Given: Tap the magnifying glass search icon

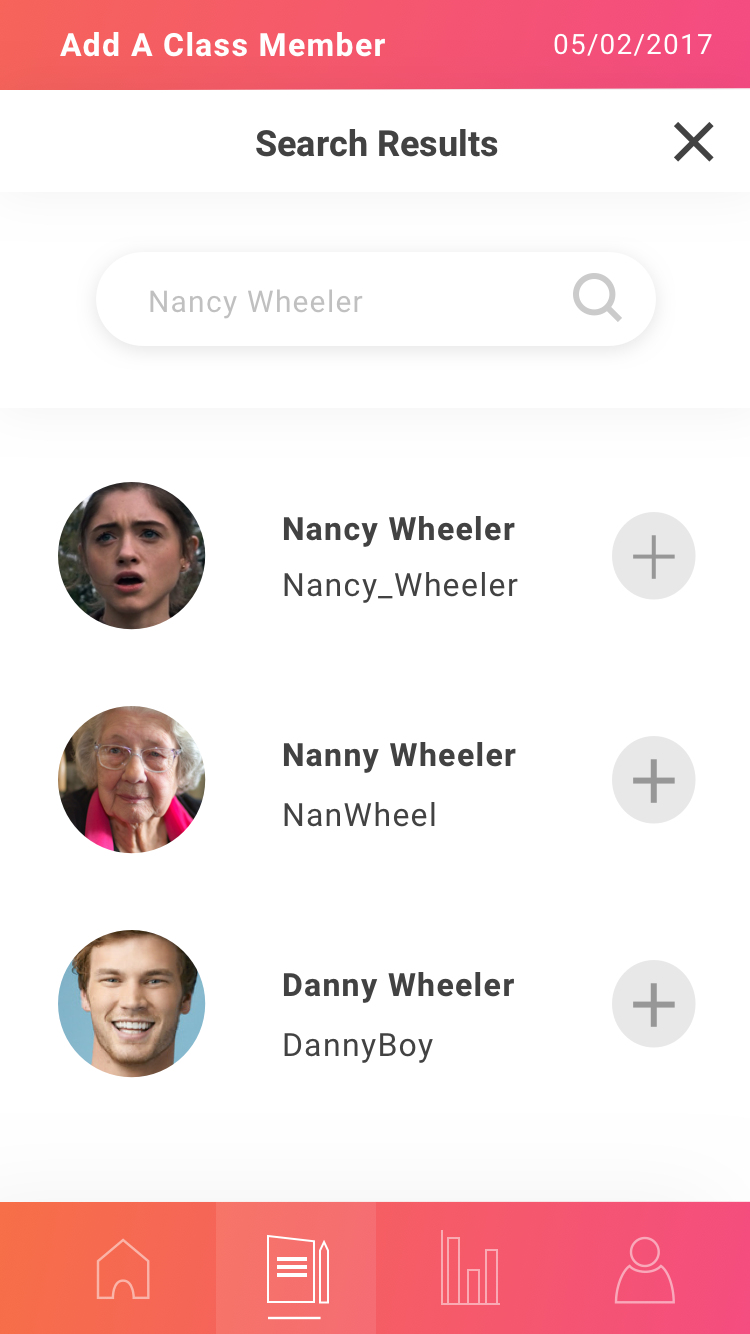Looking at the screenshot, I should pos(597,299).
